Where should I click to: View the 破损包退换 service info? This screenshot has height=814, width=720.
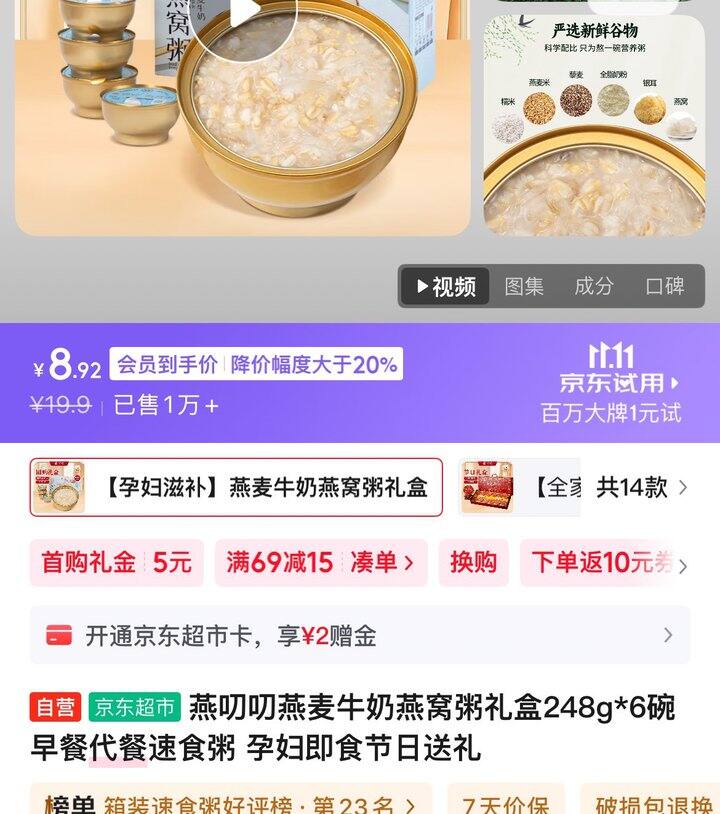[652, 803]
